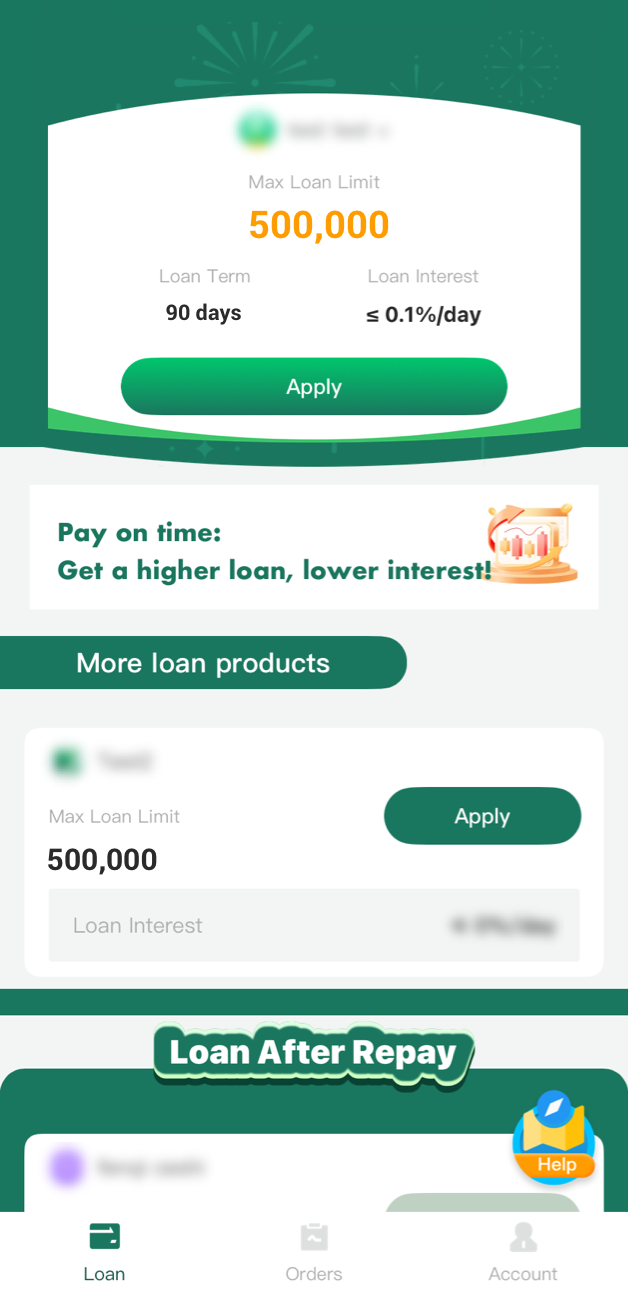Apply under More loan products
Screen dimensions: 628x1316
point(482,816)
